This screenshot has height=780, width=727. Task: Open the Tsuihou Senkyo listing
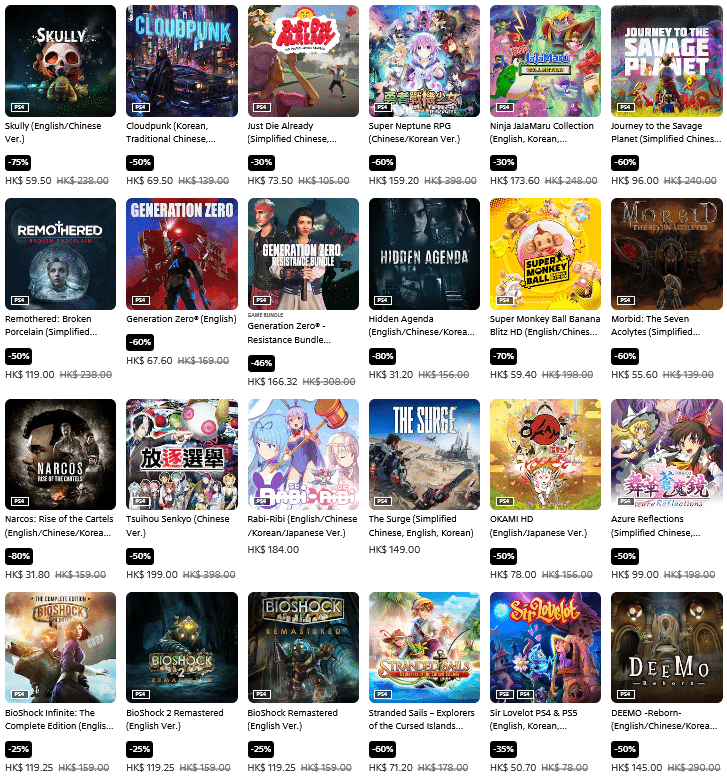181,454
